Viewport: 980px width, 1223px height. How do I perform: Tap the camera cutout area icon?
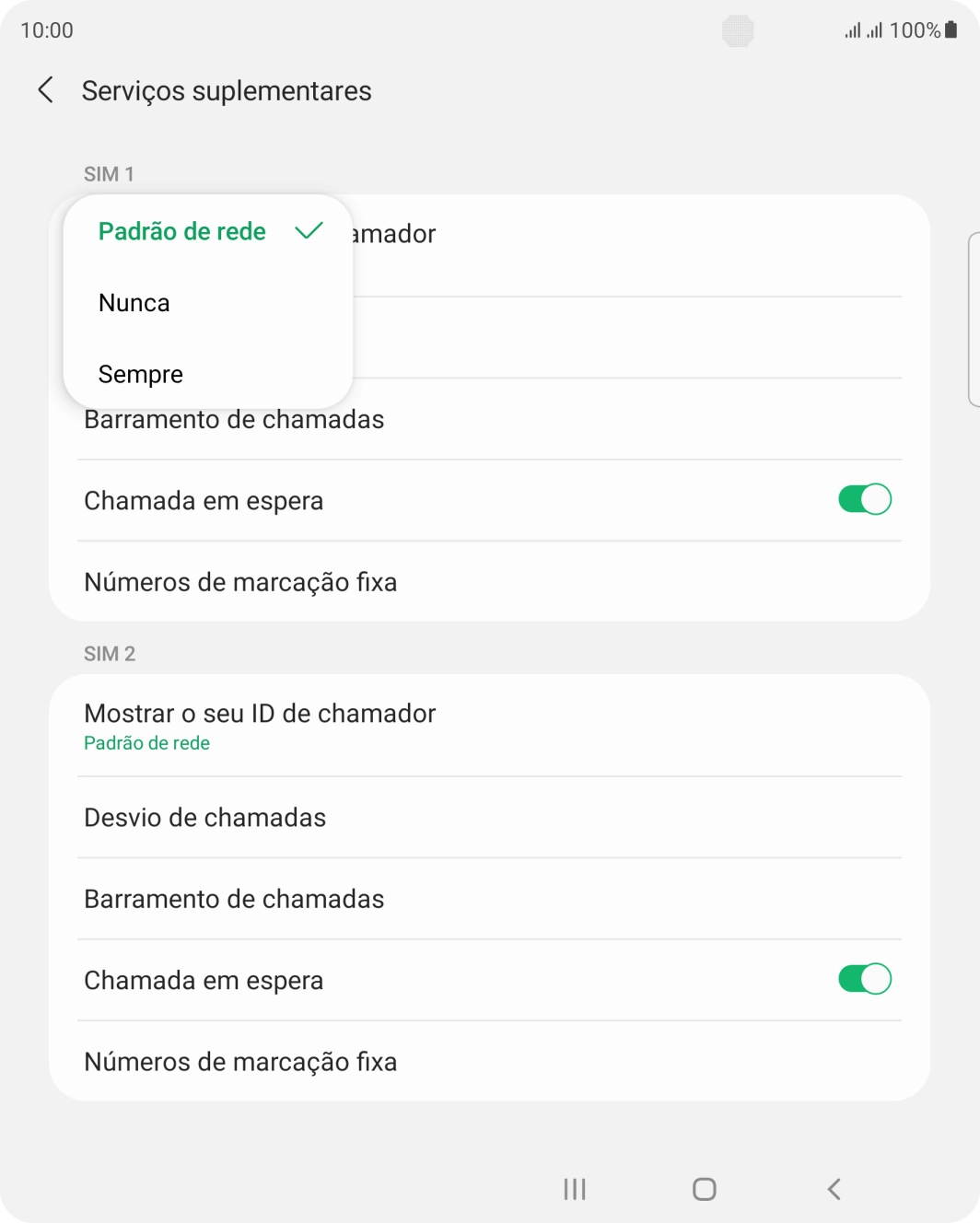737,29
